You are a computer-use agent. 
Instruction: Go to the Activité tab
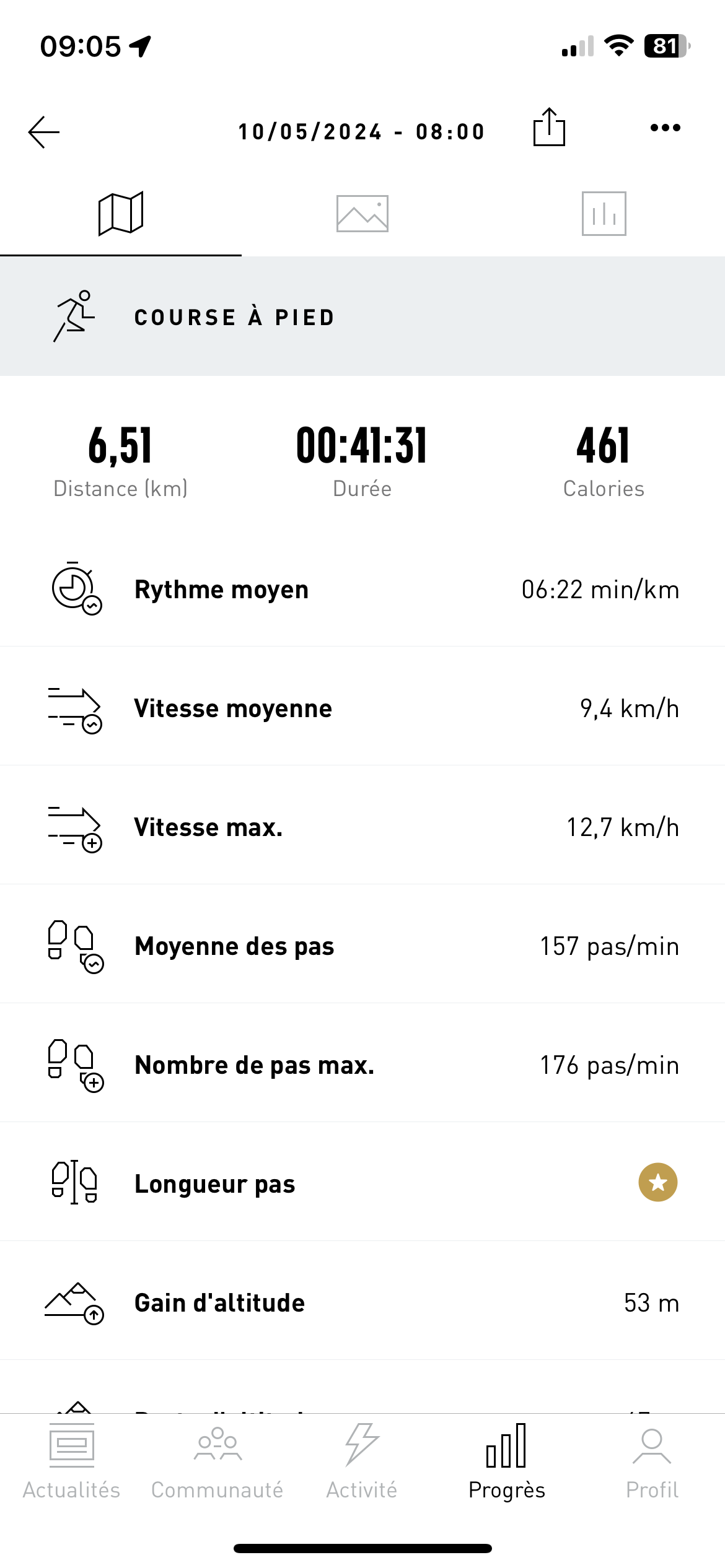pos(362,1461)
